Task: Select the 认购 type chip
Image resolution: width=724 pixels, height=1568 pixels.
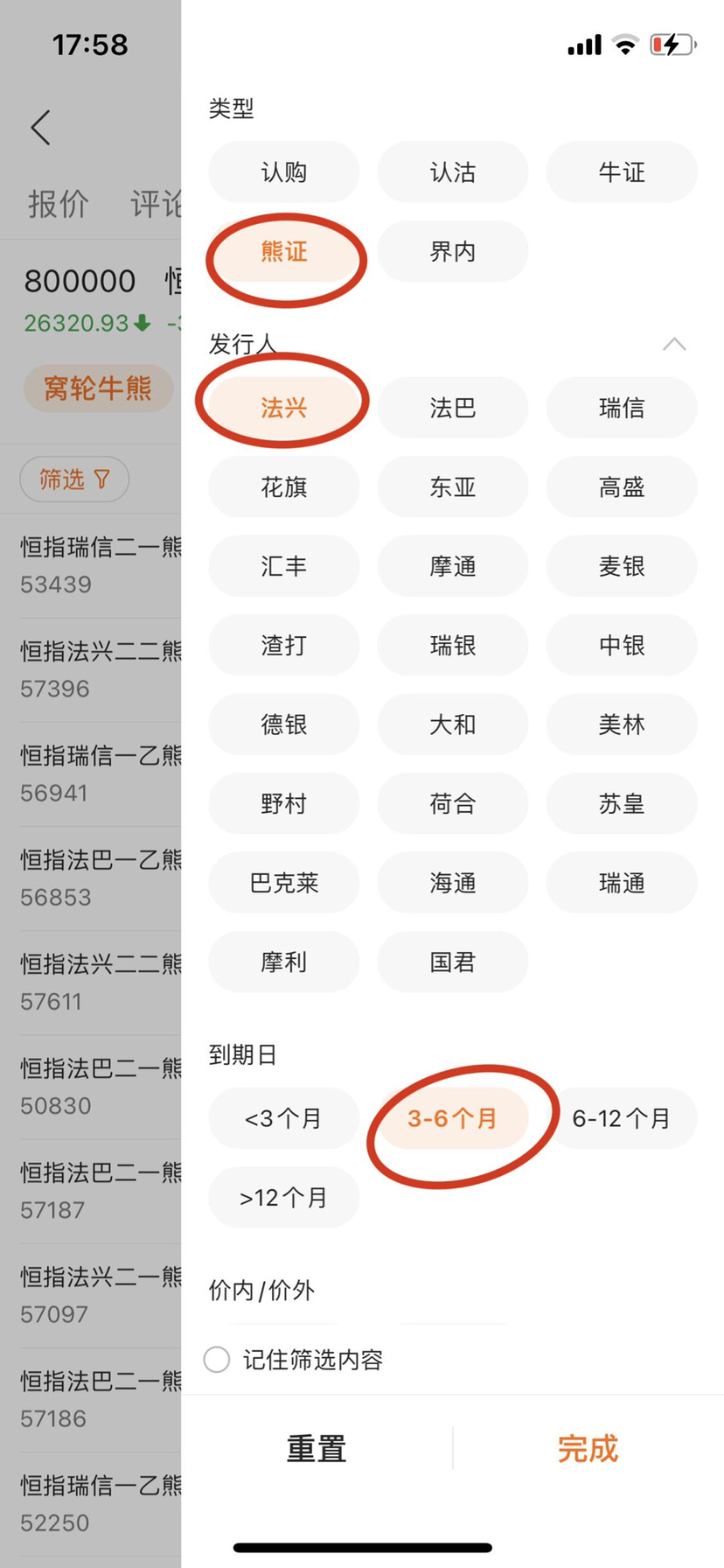Action: [x=283, y=172]
